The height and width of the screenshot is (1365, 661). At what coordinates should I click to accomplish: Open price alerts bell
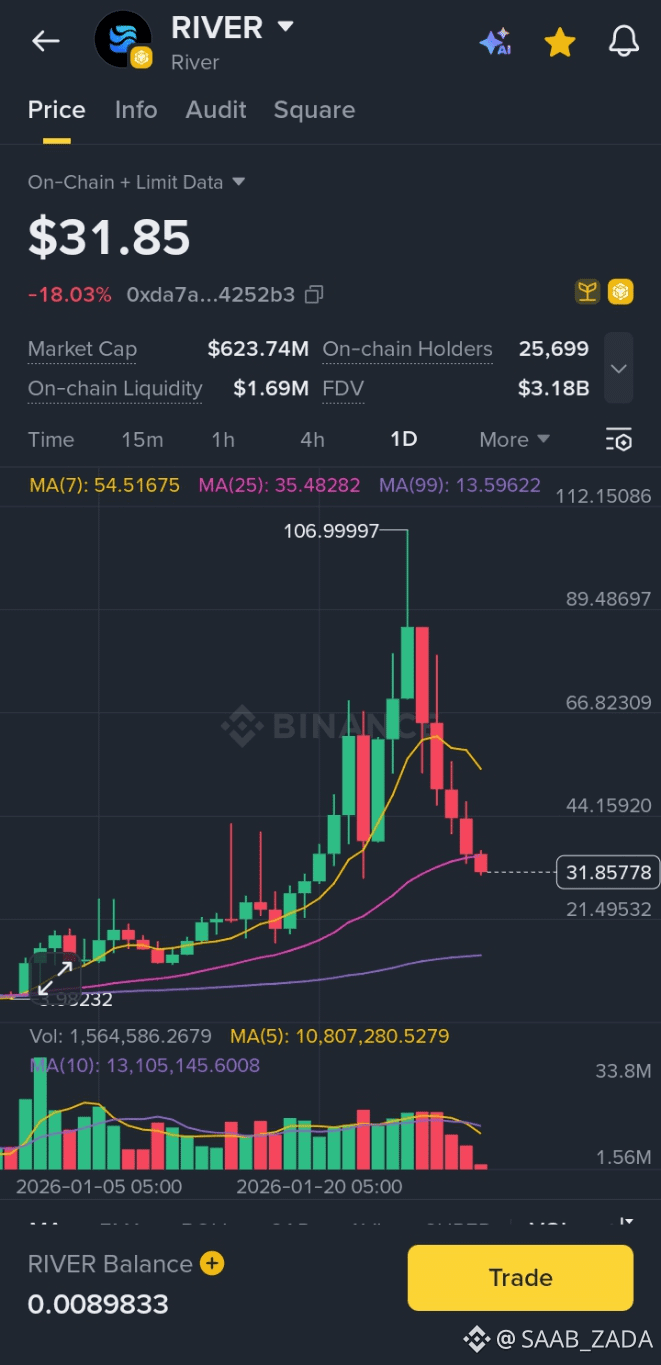[624, 42]
